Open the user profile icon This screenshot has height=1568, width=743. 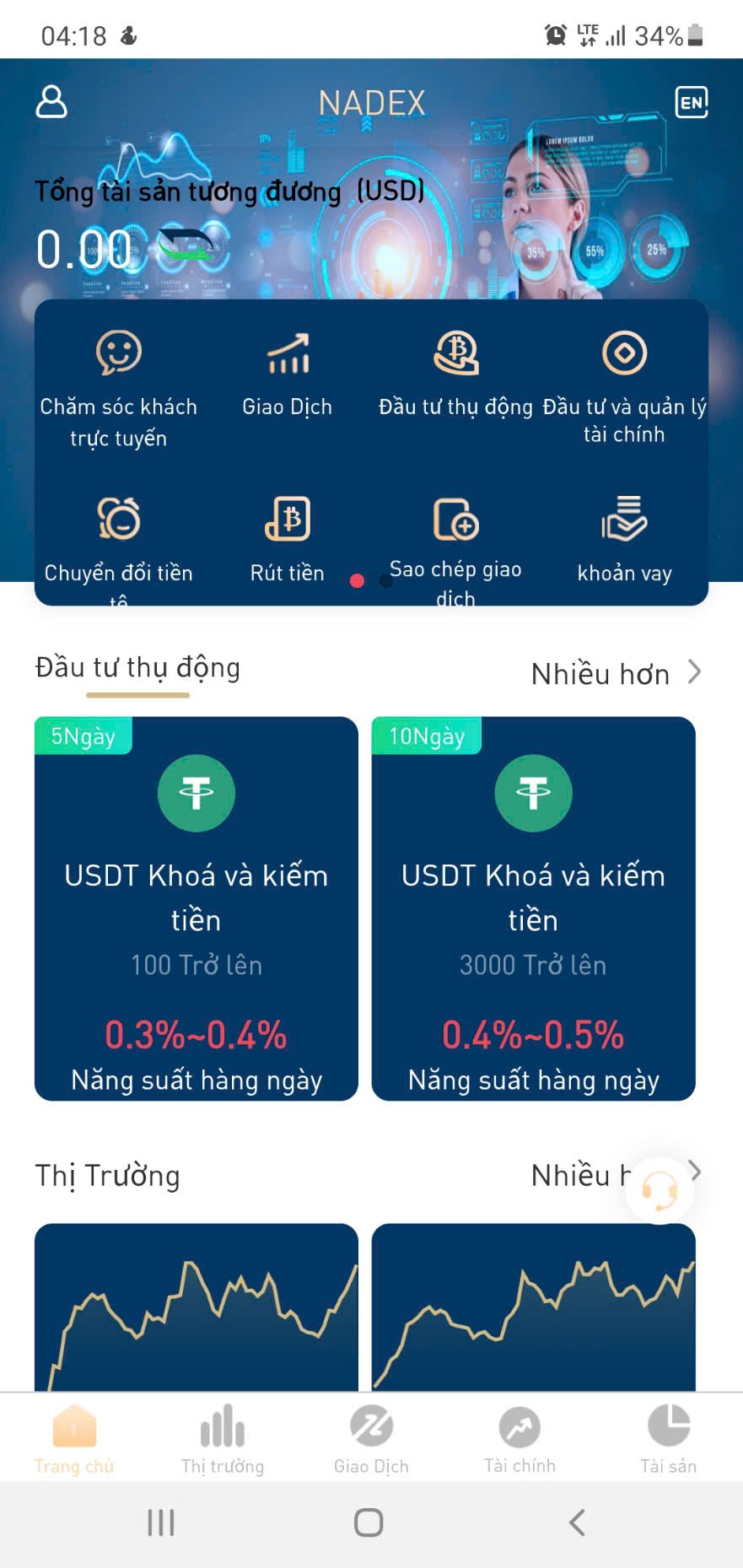coord(51,102)
